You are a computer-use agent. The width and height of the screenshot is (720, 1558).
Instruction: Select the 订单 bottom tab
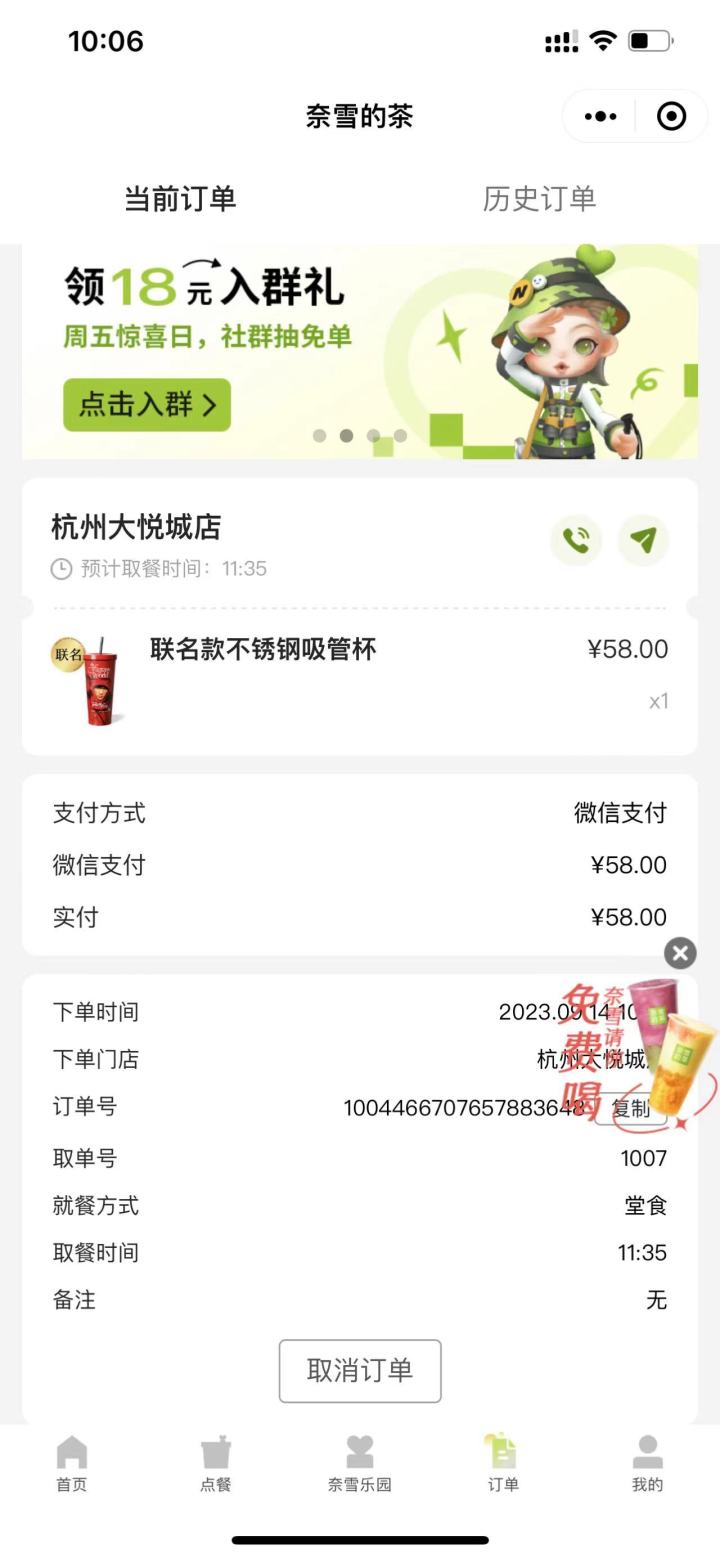click(x=503, y=1464)
